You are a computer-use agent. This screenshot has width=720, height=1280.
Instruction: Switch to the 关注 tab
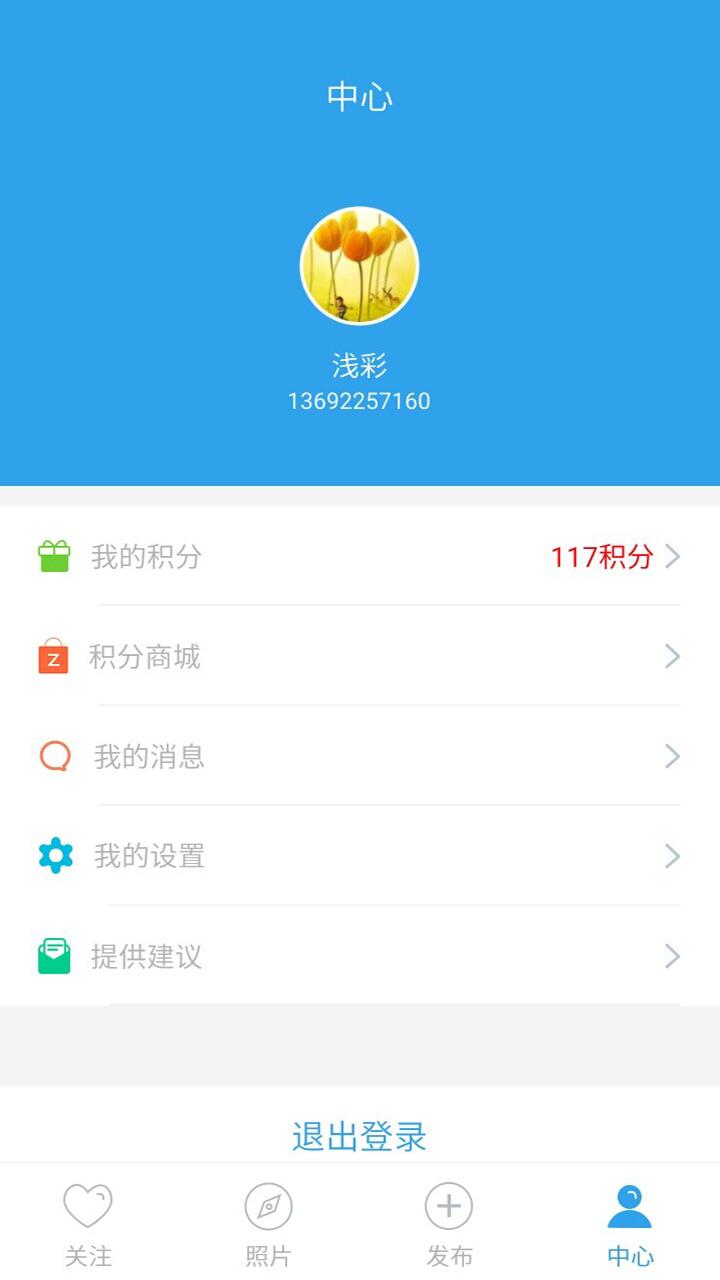click(88, 1222)
